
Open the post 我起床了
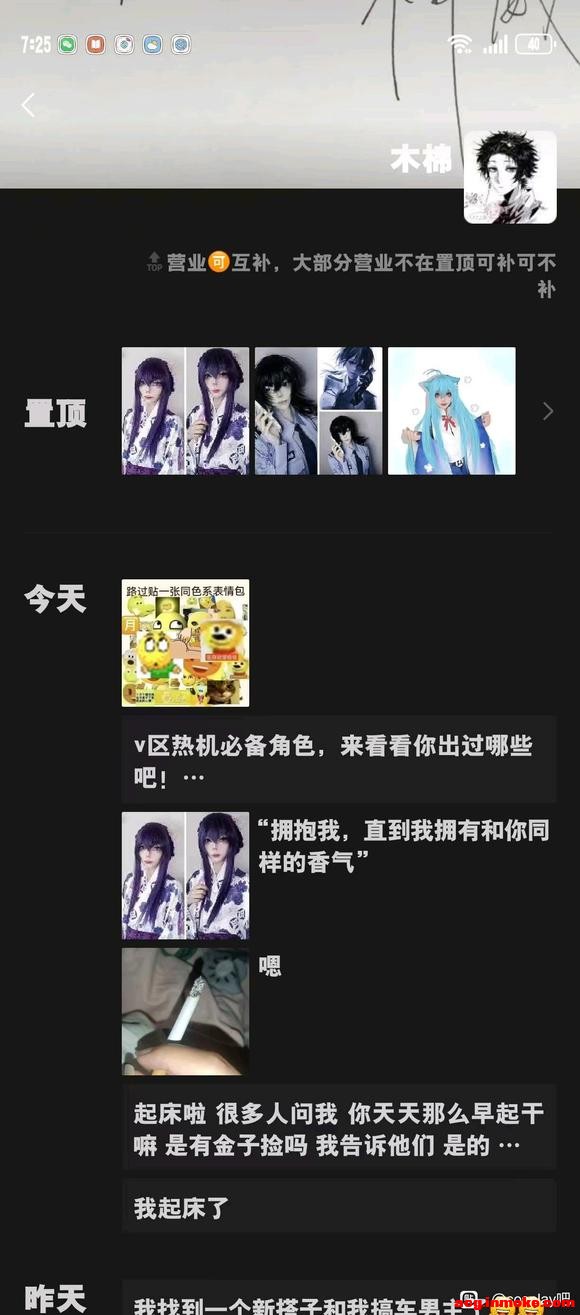tap(339, 1206)
